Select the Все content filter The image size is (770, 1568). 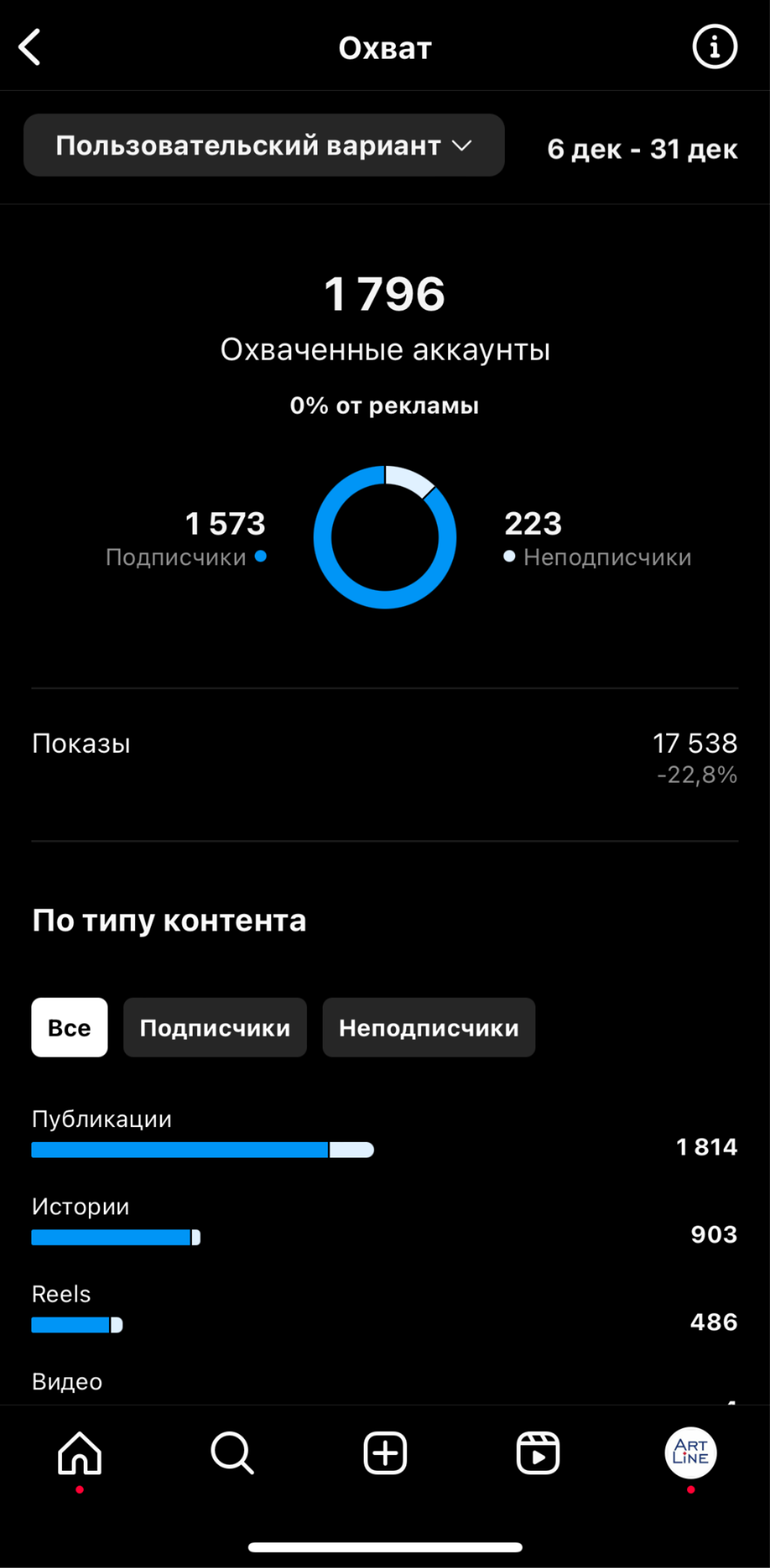coord(69,1028)
